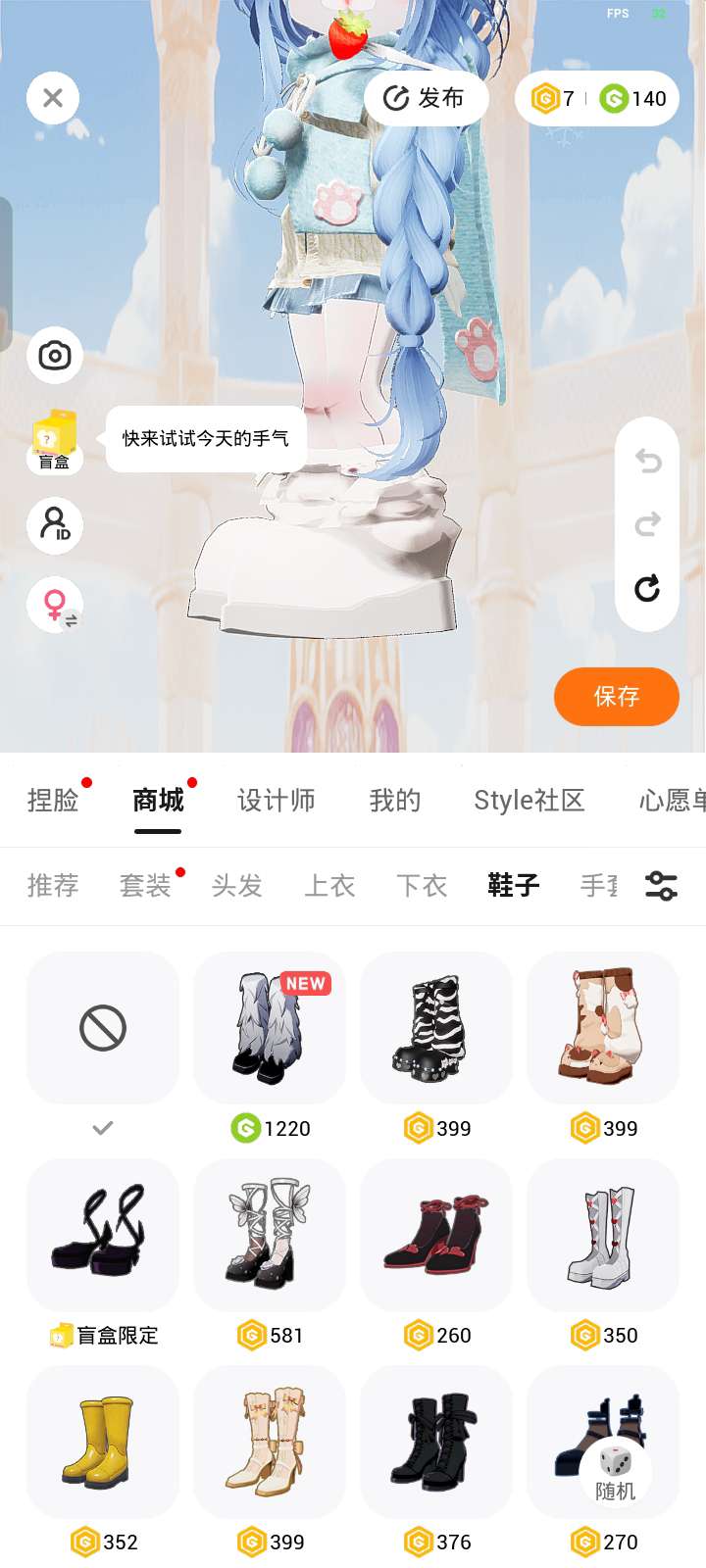Select the yellow boots priced 352
This screenshot has height=1568, width=706.
point(103,1442)
